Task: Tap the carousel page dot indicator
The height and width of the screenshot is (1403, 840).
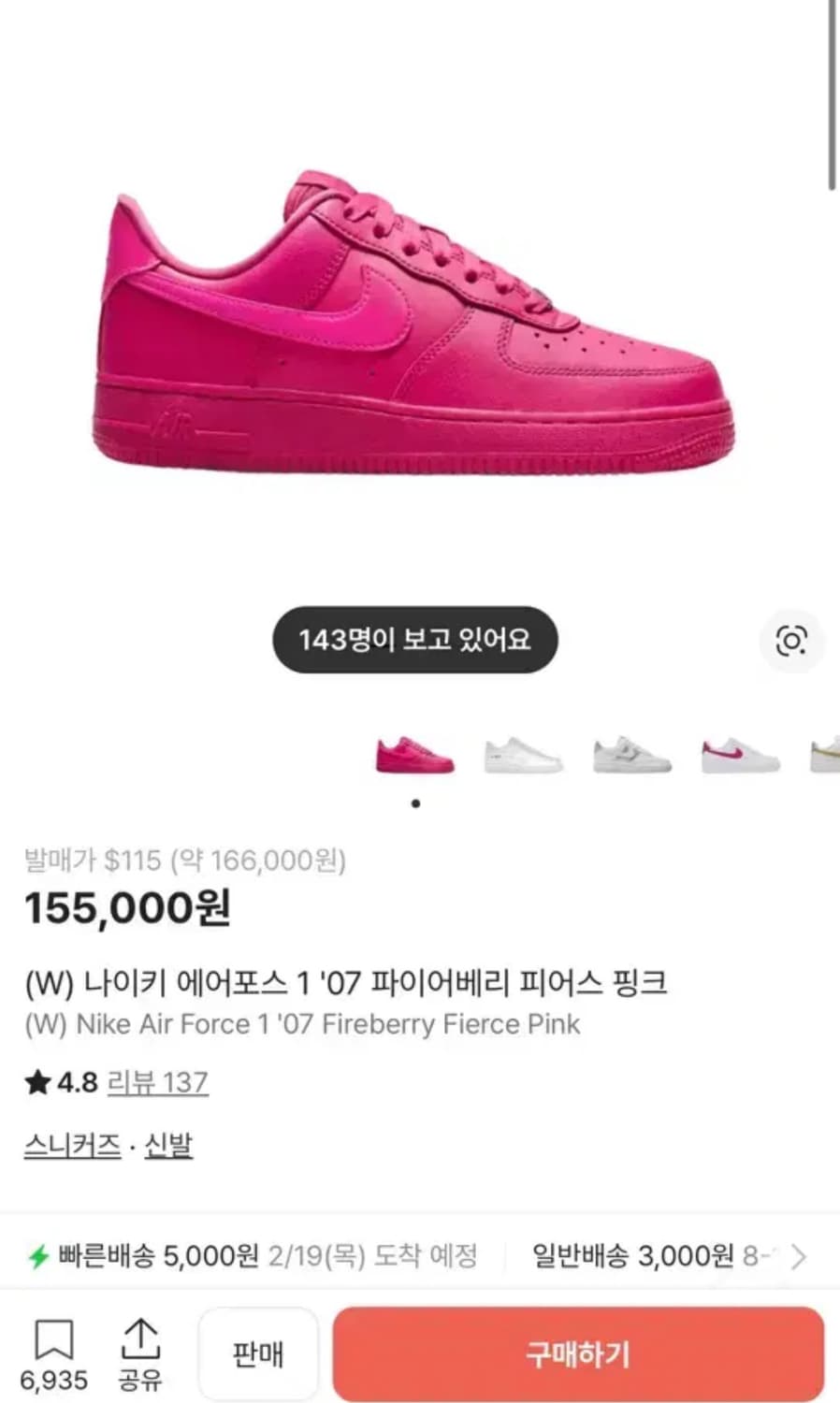Action: tap(415, 803)
